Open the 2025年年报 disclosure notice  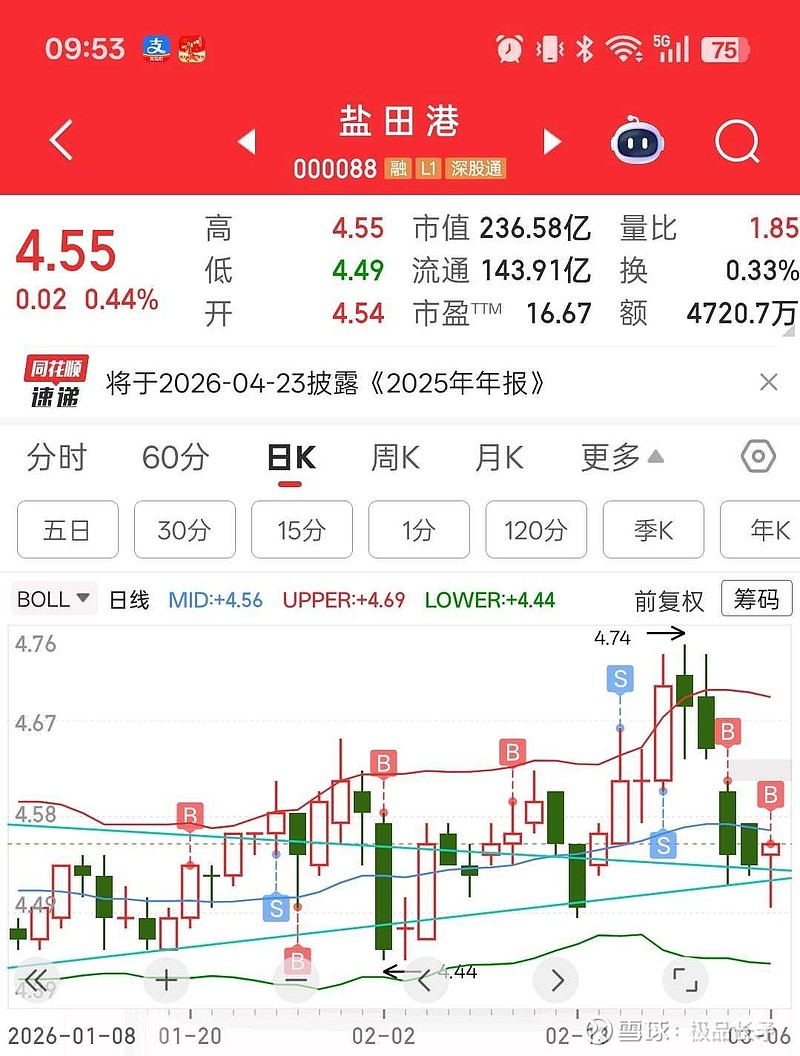click(326, 382)
